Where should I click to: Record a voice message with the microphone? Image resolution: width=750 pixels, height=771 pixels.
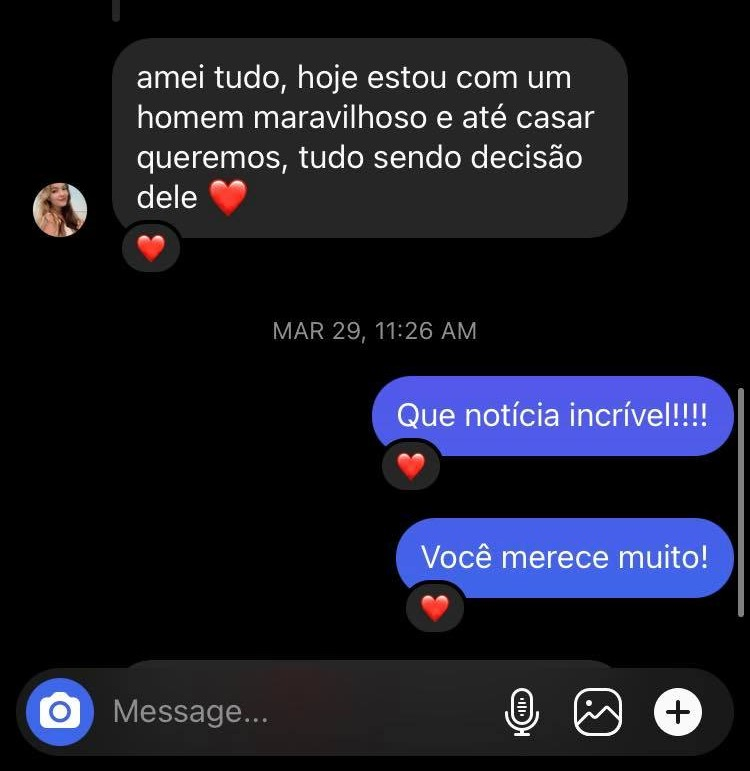[522, 712]
